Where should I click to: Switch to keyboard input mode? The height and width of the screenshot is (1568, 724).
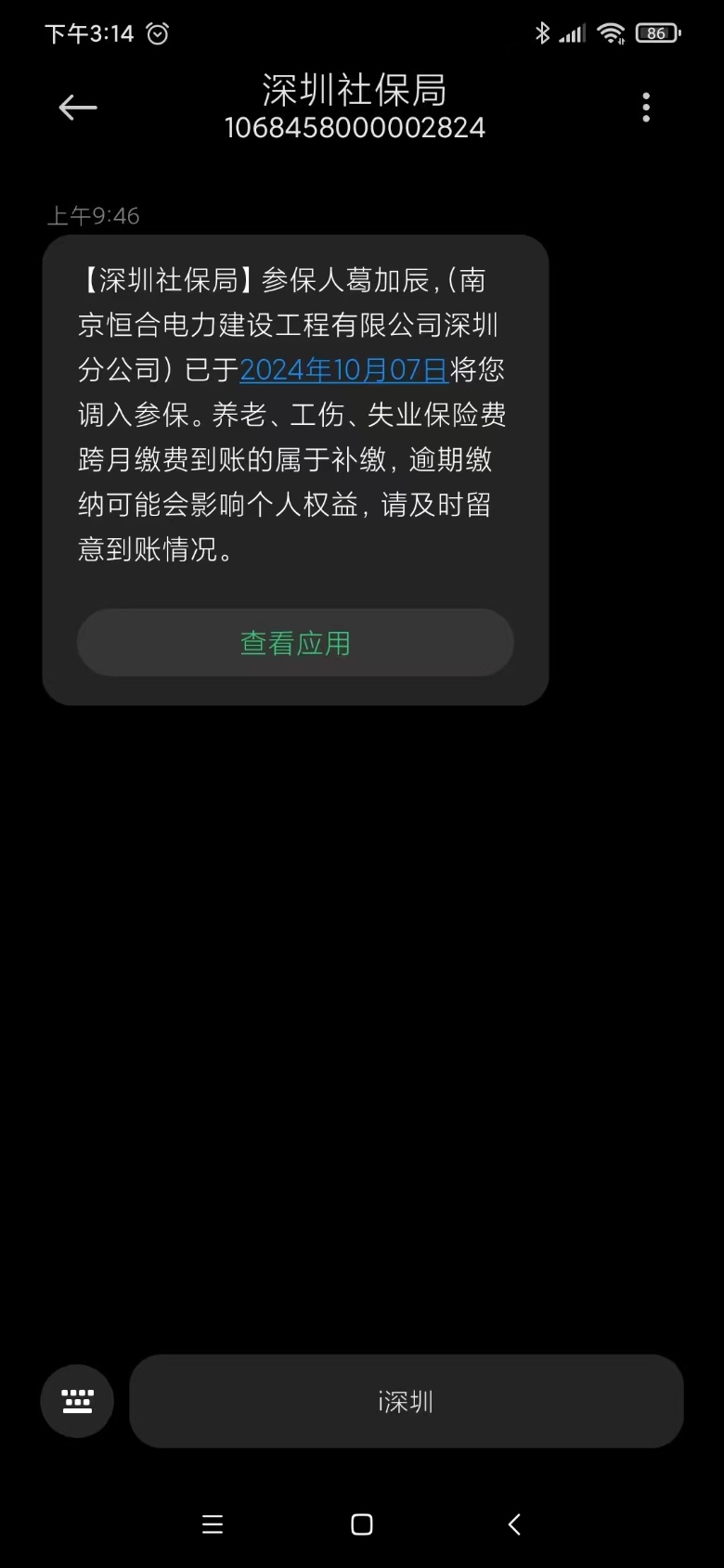(77, 1401)
